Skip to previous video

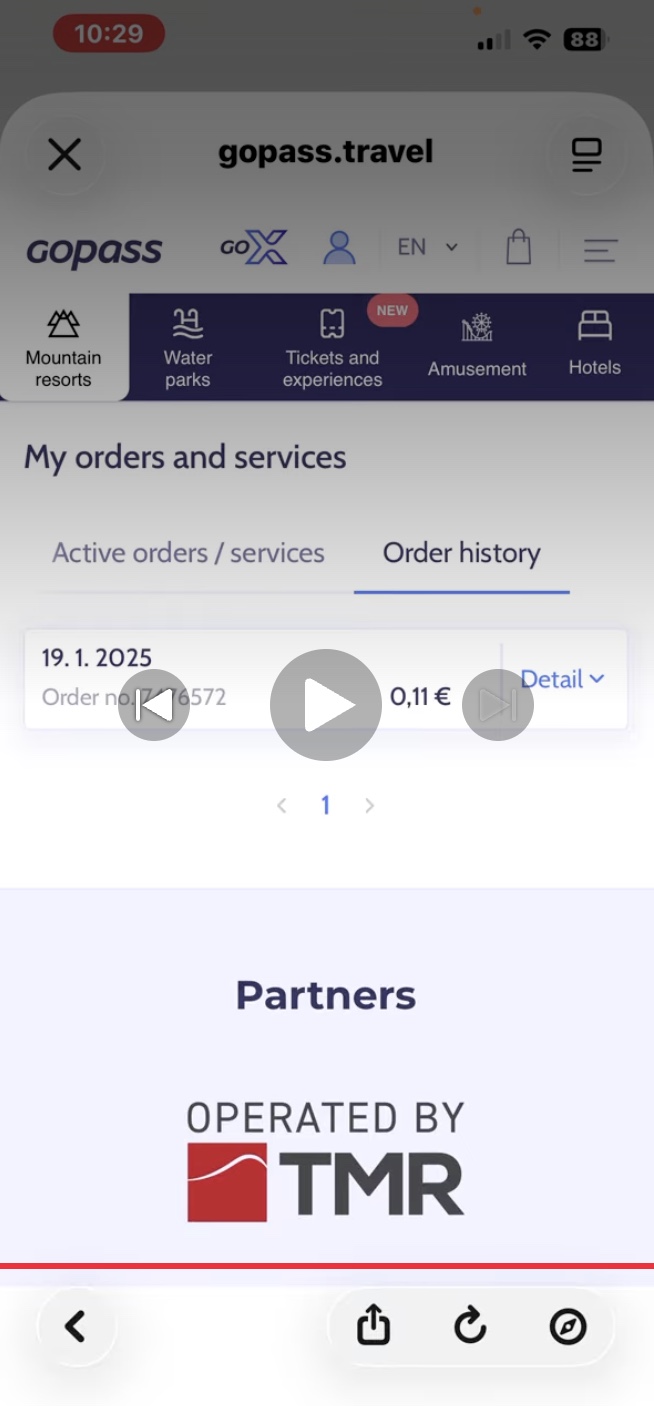tap(154, 705)
